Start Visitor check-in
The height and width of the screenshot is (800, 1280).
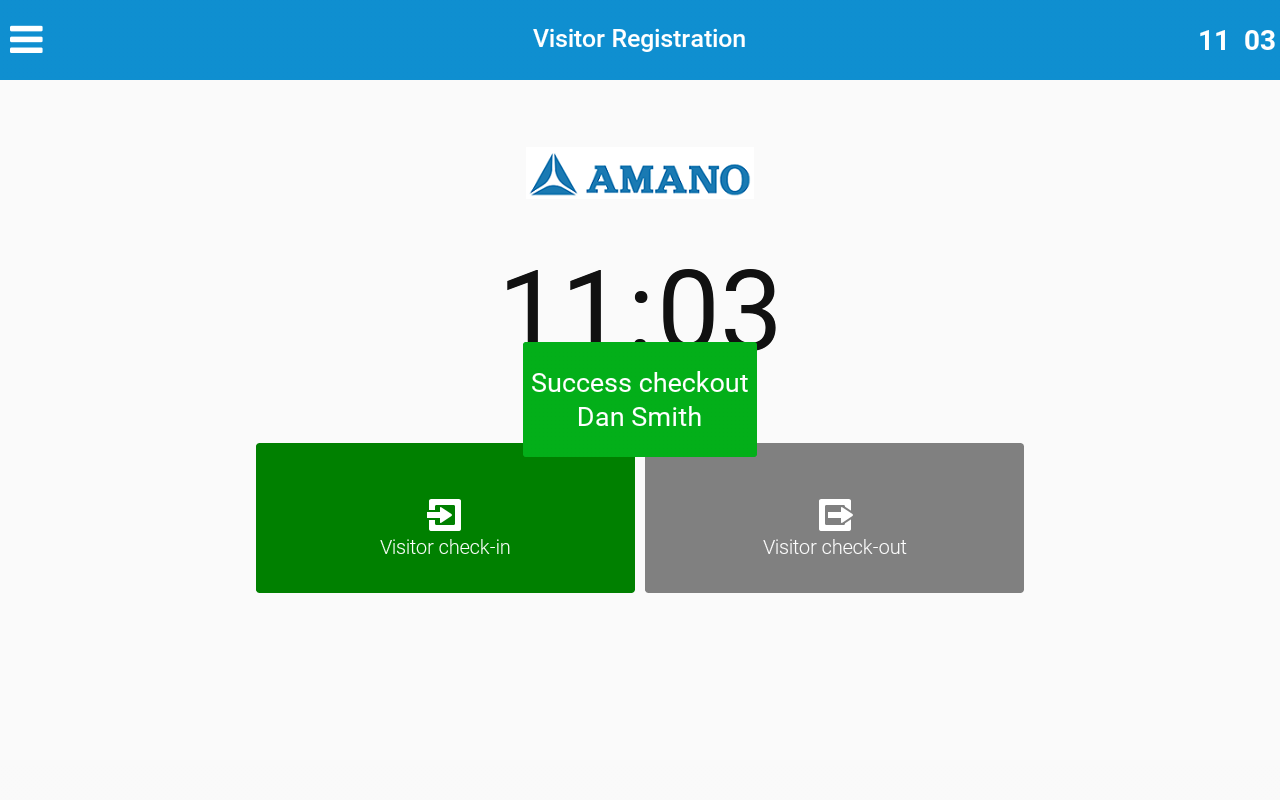pos(445,527)
